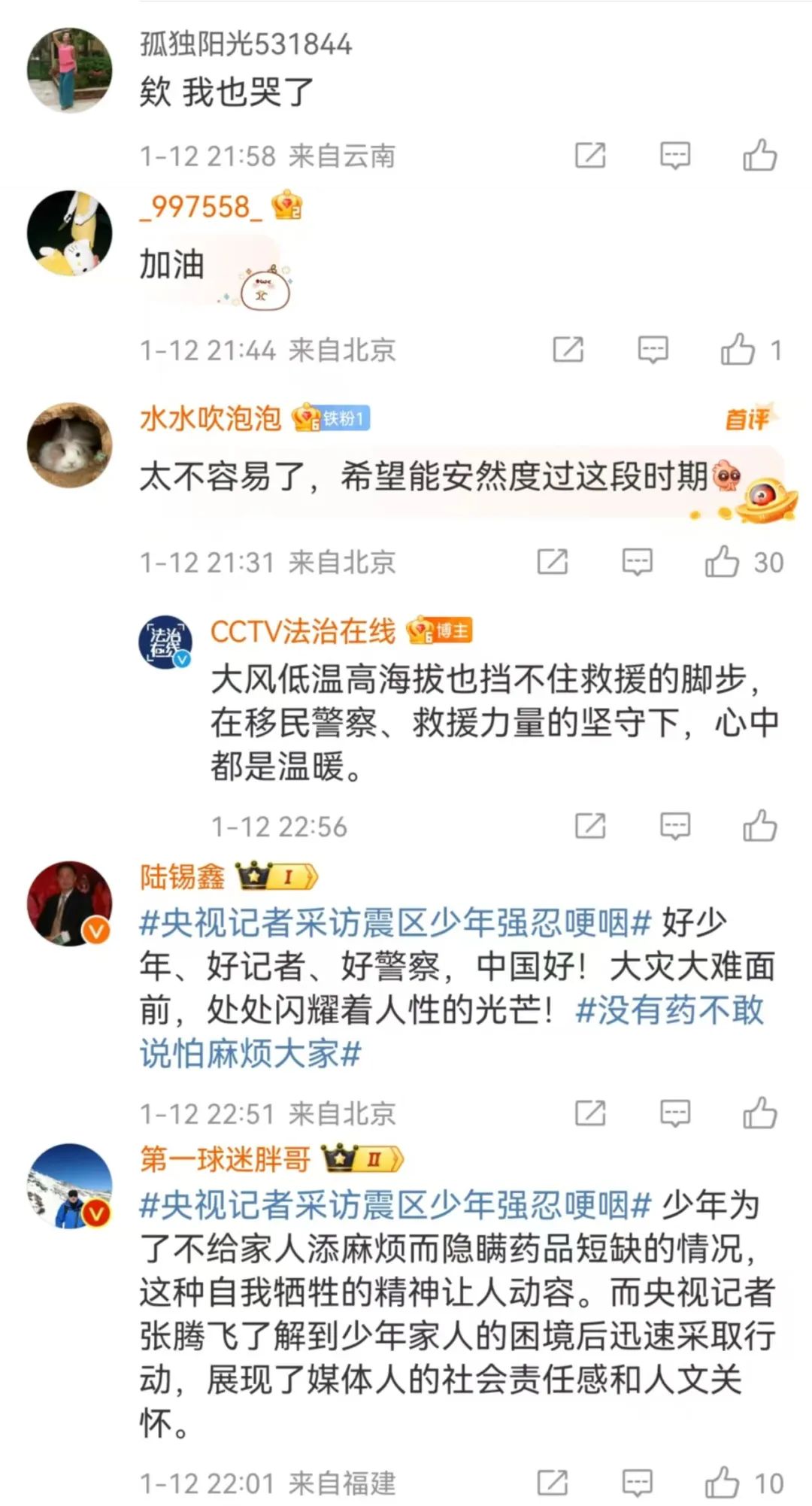Viewport: 812px width, 1506px height.
Task: Like 陆锡鑫's comment
Action: (x=759, y=1113)
